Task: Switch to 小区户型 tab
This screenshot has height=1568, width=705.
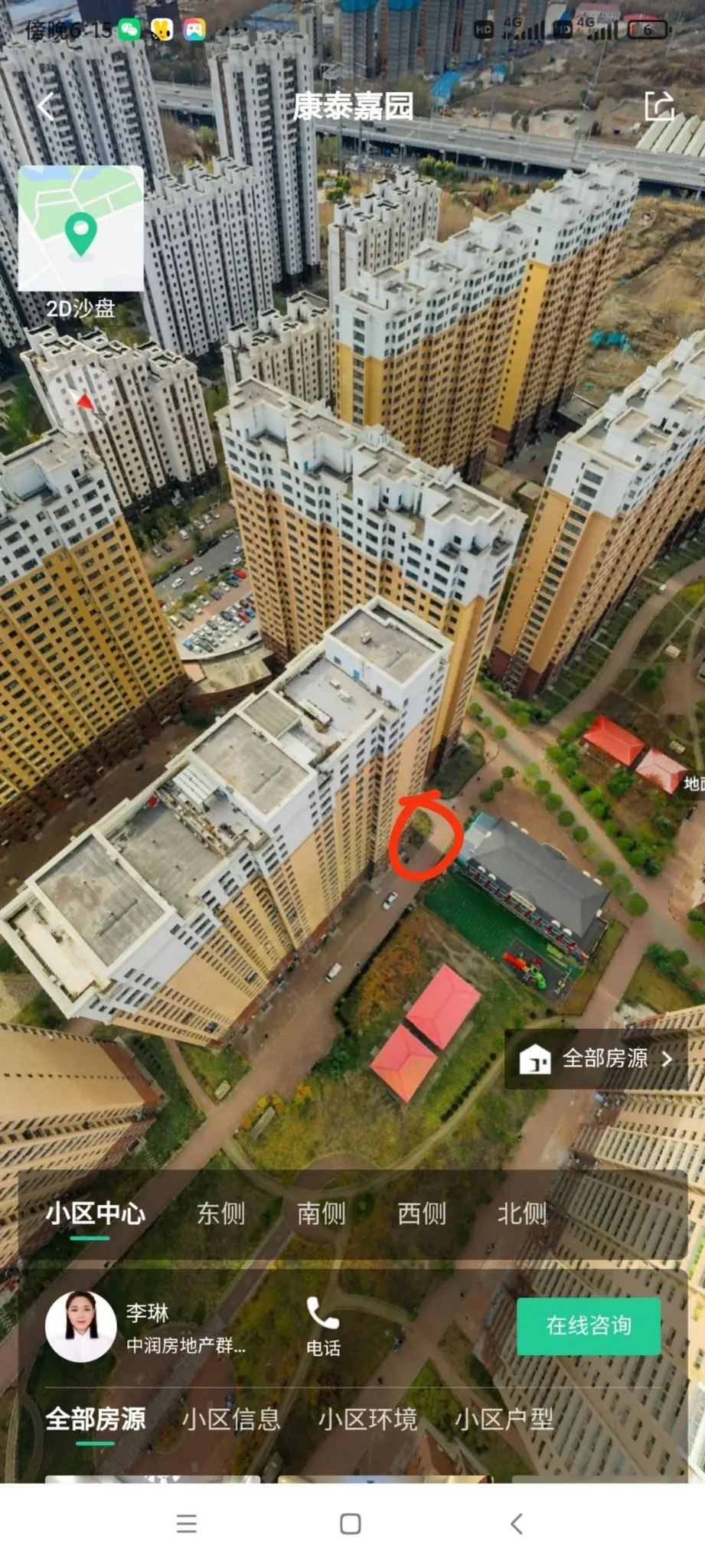Action: coord(504,1419)
